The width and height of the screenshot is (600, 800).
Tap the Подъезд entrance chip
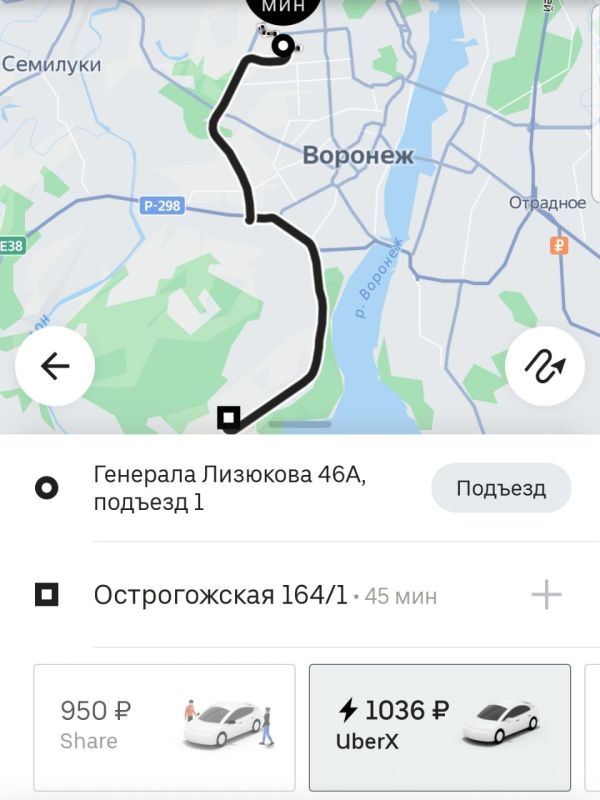point(501,489)
